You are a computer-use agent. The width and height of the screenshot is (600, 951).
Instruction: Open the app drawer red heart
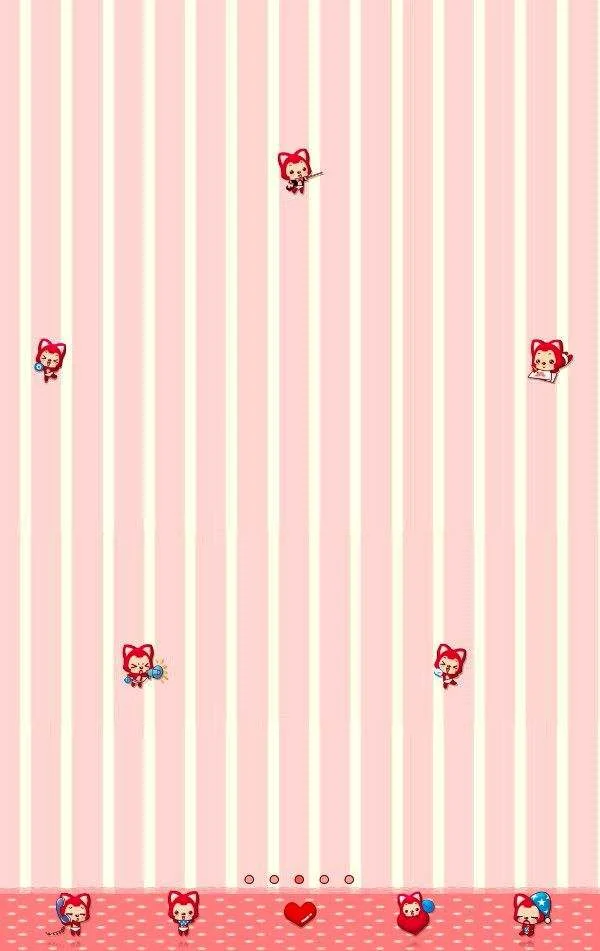point(299,913)
